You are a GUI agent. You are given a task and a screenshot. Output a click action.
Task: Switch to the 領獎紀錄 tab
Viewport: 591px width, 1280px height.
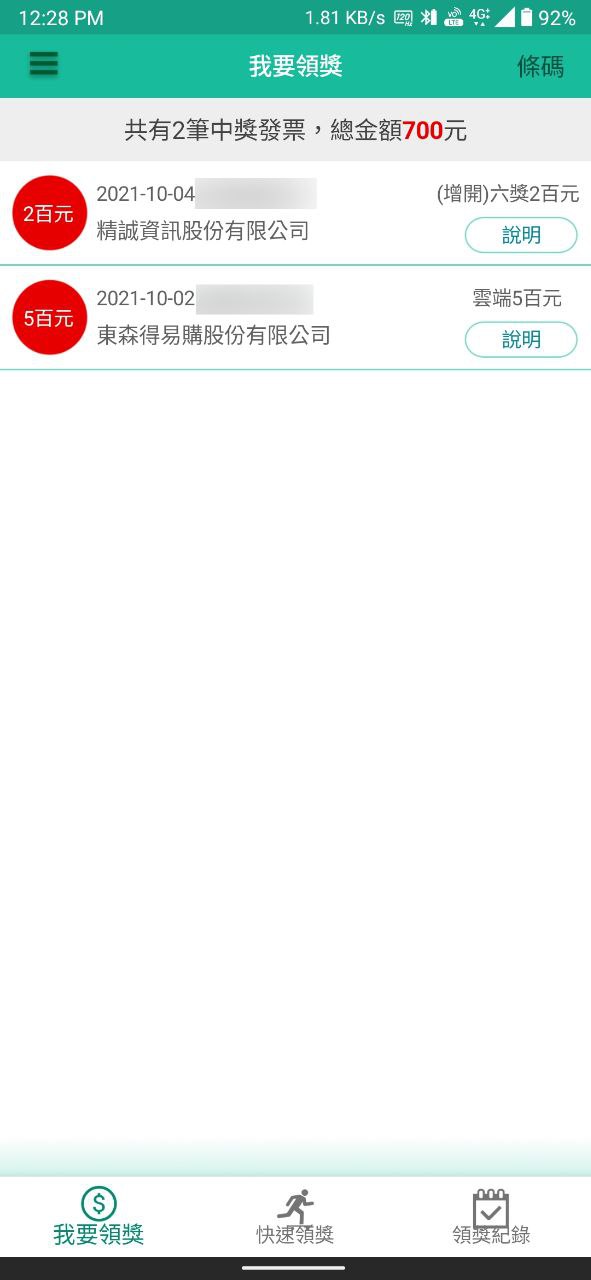[491, 1216]
